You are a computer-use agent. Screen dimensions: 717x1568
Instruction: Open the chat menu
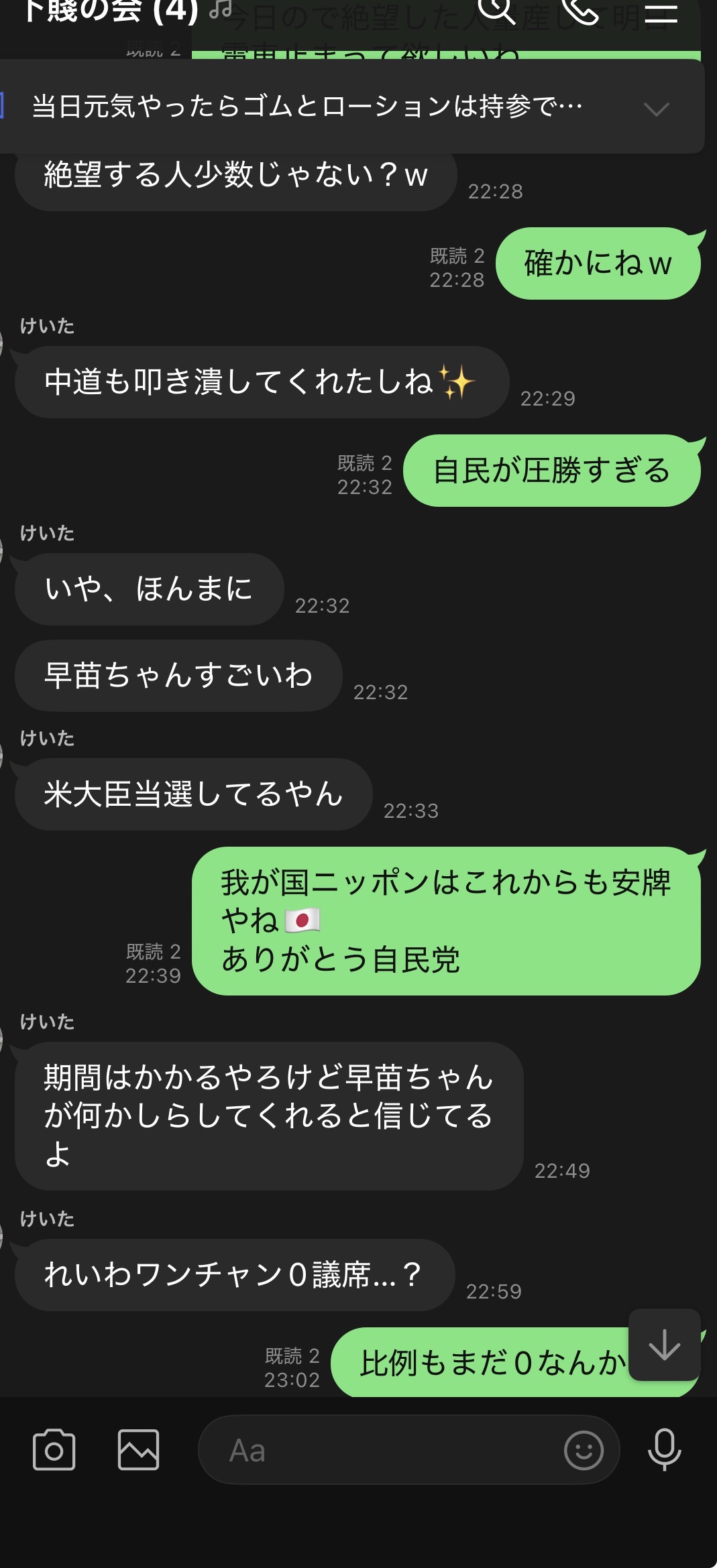point(661,11)
